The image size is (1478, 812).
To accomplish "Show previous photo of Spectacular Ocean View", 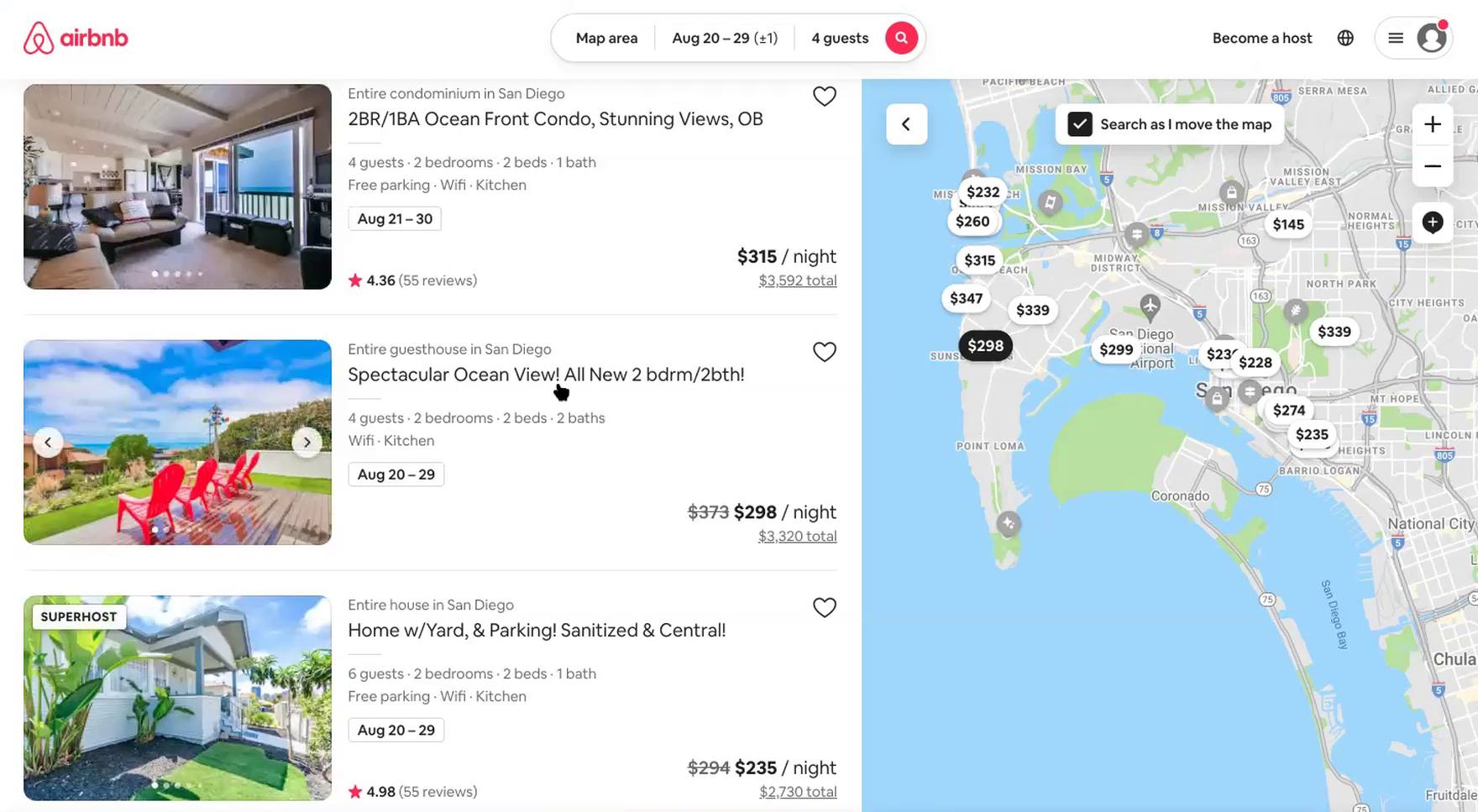I will (x=48, y=442).
